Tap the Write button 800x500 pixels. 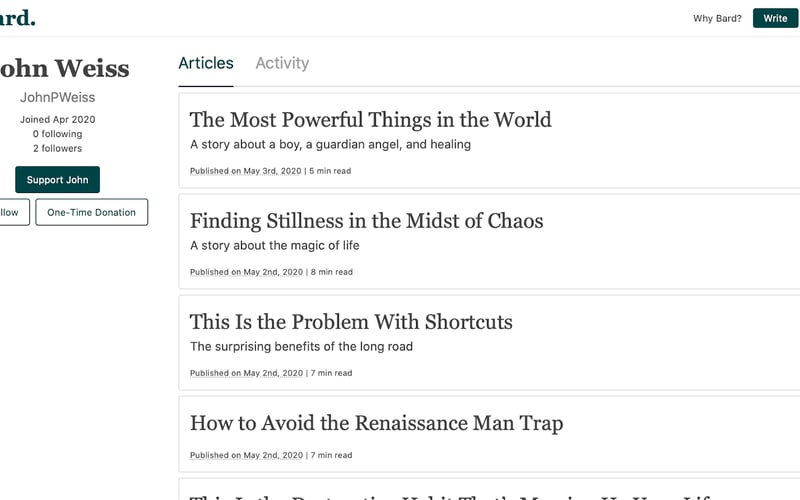[x=775, y=18]
